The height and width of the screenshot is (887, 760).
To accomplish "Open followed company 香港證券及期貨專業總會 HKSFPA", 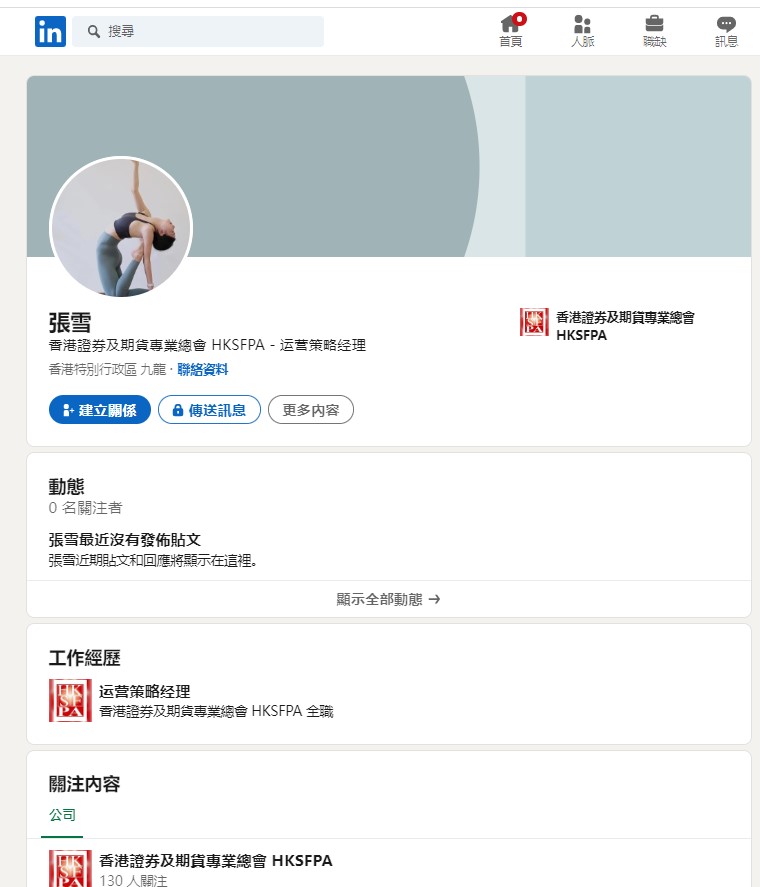I will click(x=215, y=860).
